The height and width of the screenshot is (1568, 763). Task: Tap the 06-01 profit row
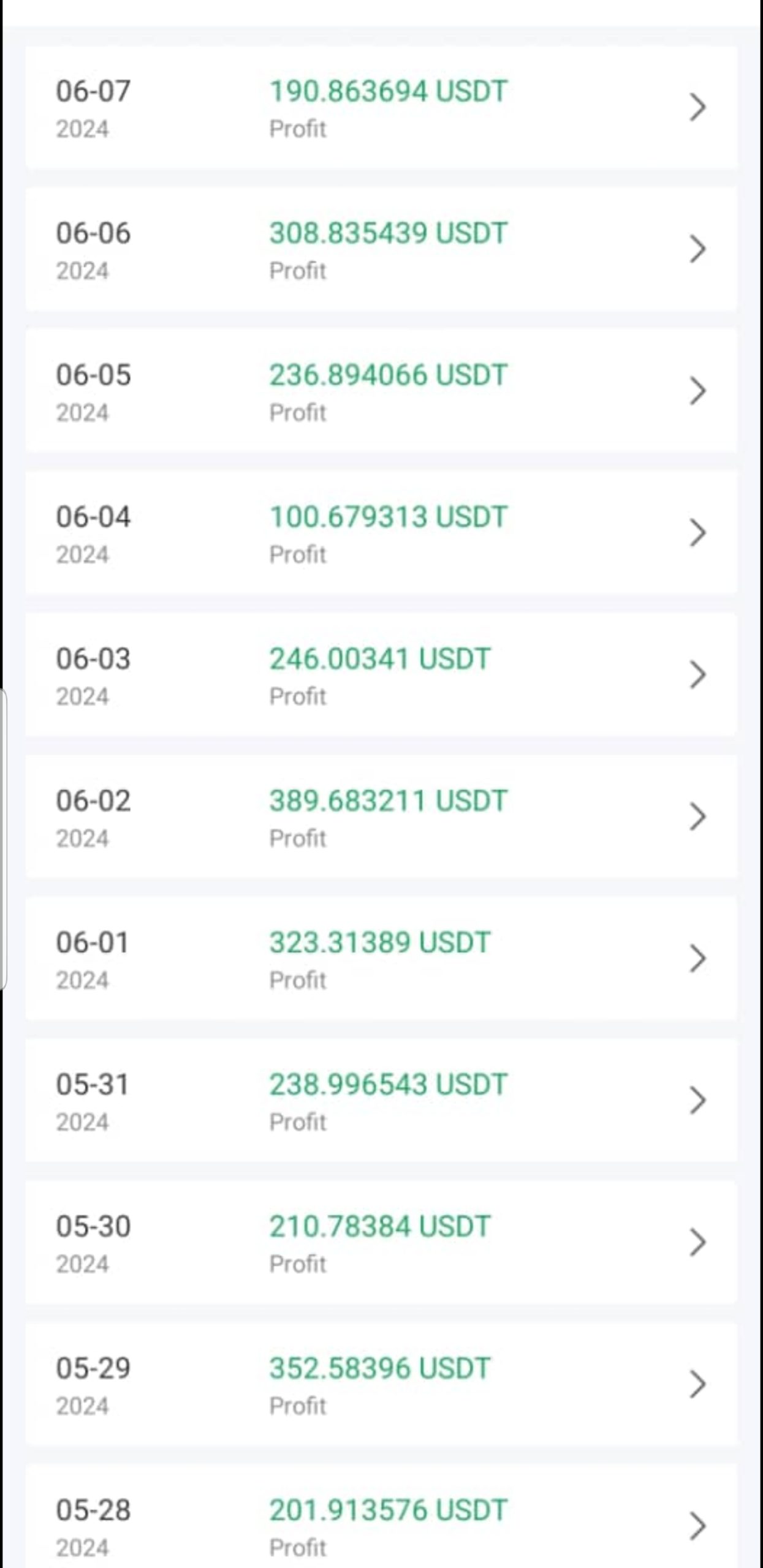381,959
